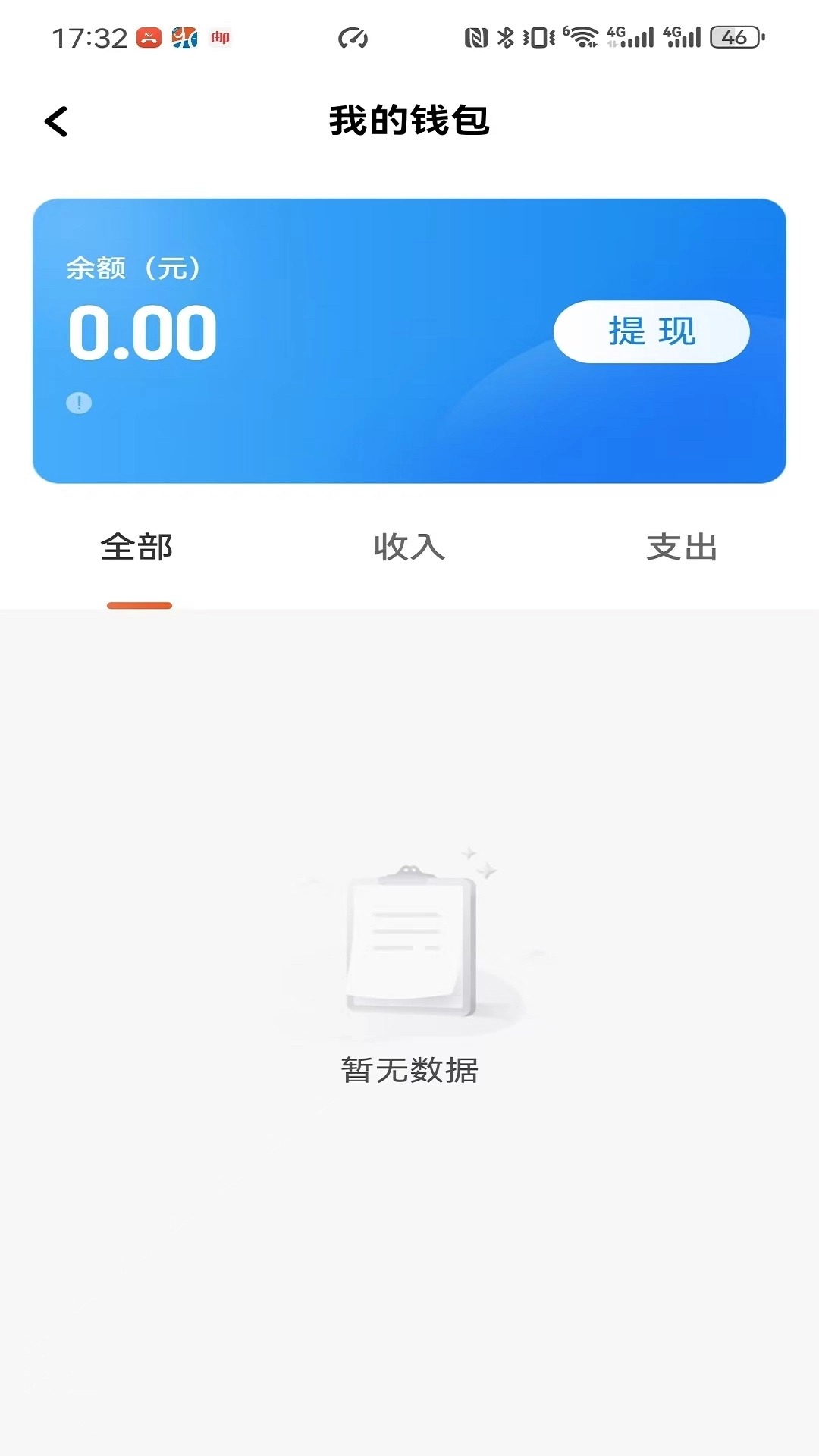819x1456 pixels.
Task: Tap the colorful app icon in status bar
Action: pos(184,36)
